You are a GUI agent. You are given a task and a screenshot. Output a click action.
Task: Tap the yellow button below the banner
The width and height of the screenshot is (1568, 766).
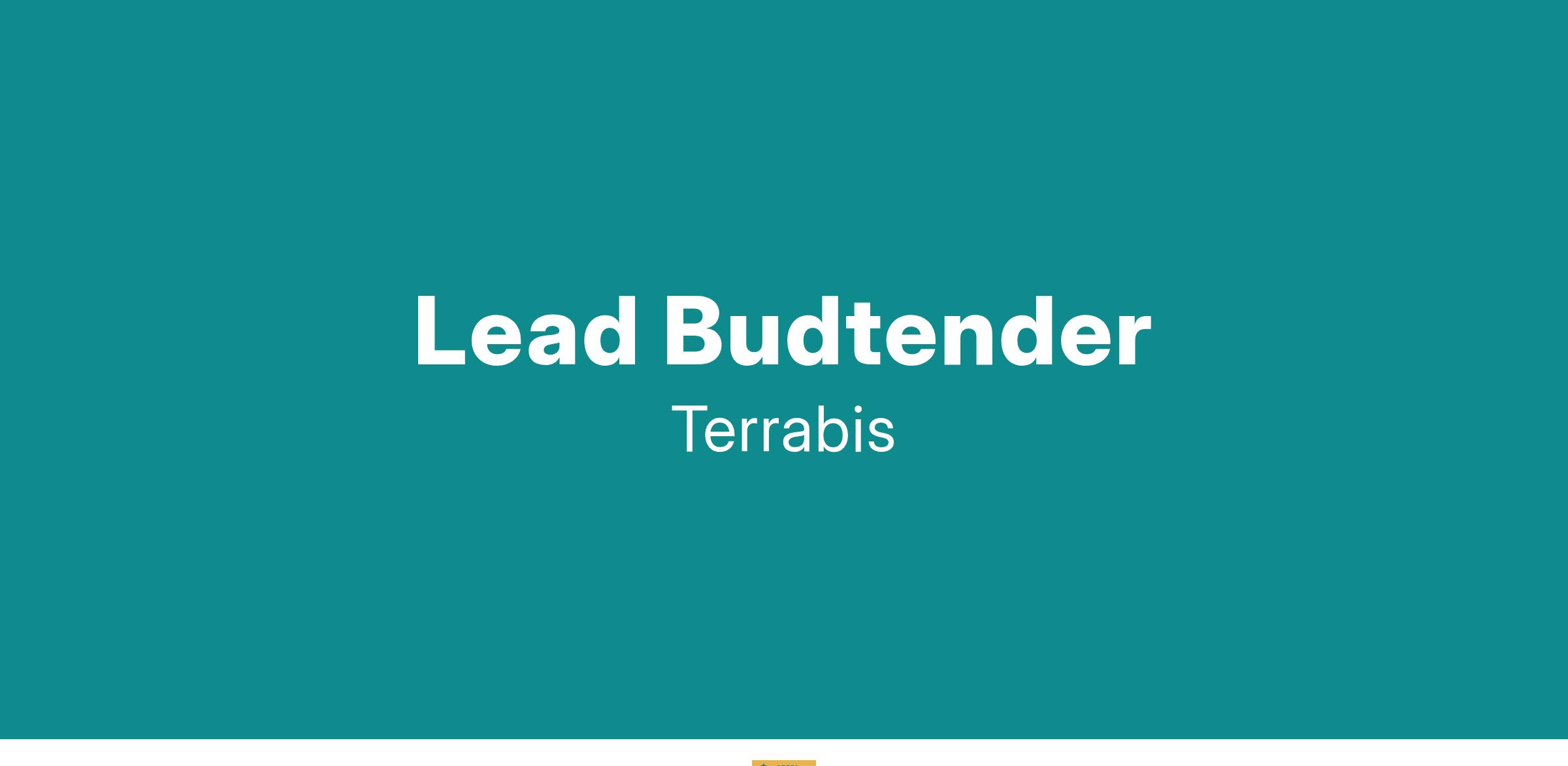pyautogui.click(x=783, y=763)
